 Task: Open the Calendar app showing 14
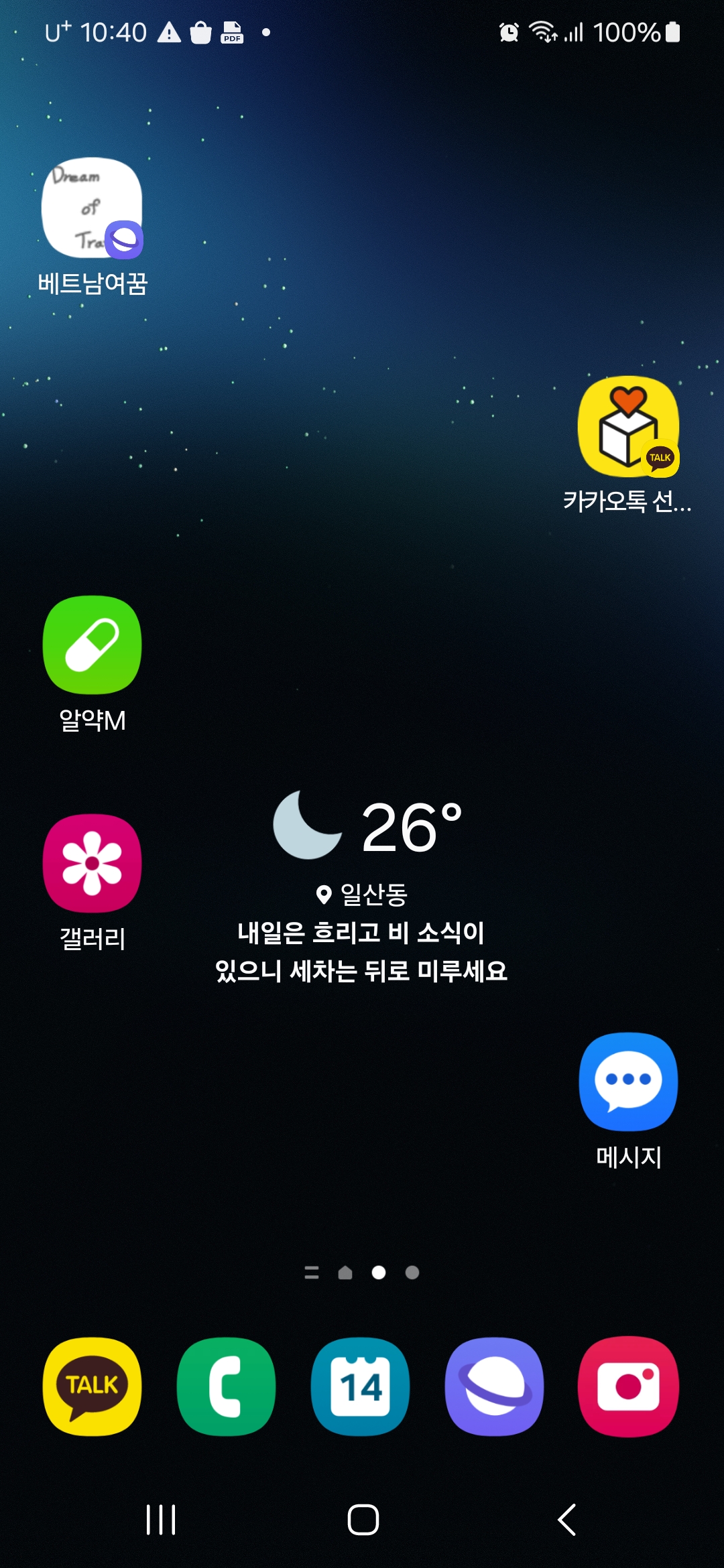(361, 1386)
